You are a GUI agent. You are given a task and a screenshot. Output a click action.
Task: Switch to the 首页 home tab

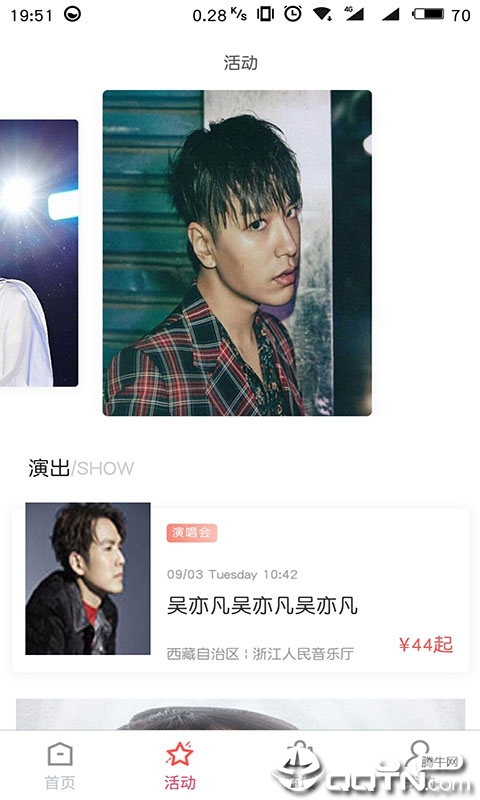click(x=60, y=765)
